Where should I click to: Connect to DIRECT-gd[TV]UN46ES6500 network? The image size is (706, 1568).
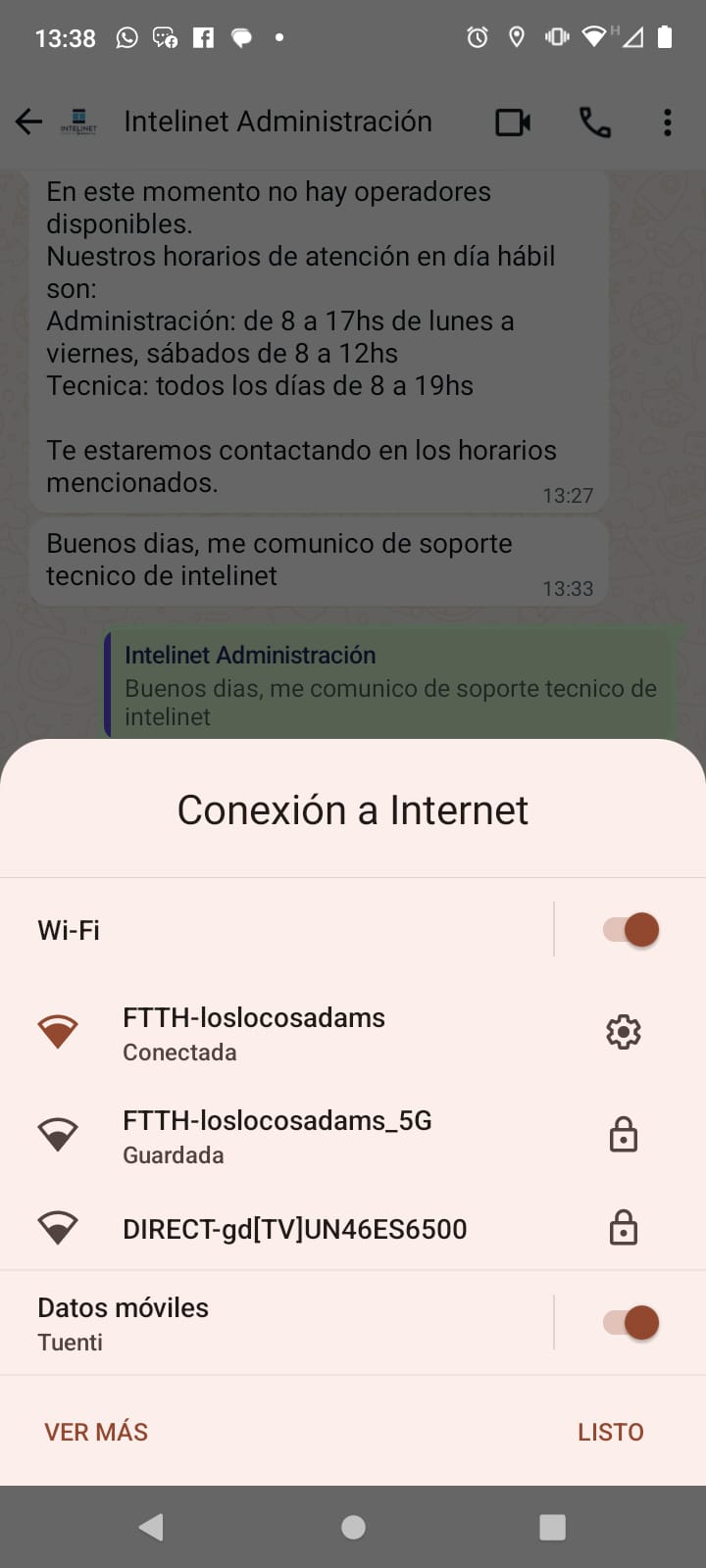pyautogui.click(x=294, y=1229)
